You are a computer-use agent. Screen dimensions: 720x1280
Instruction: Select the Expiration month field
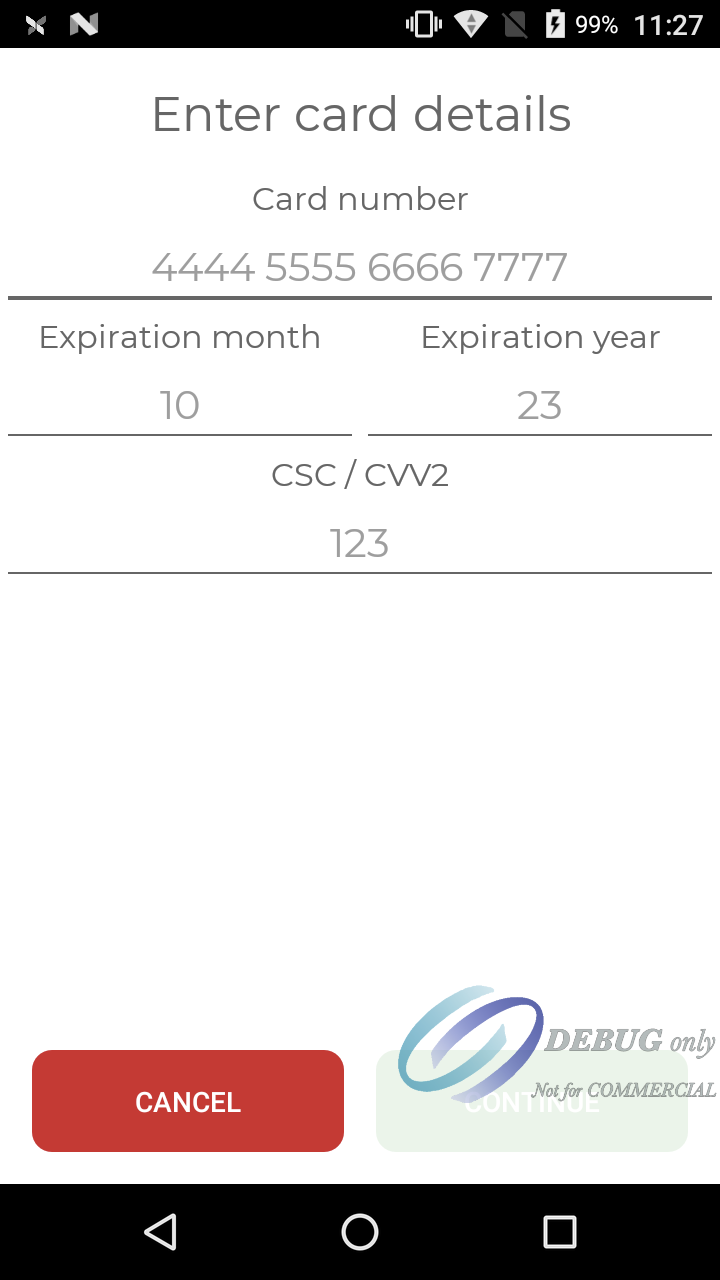click(180, 405)
